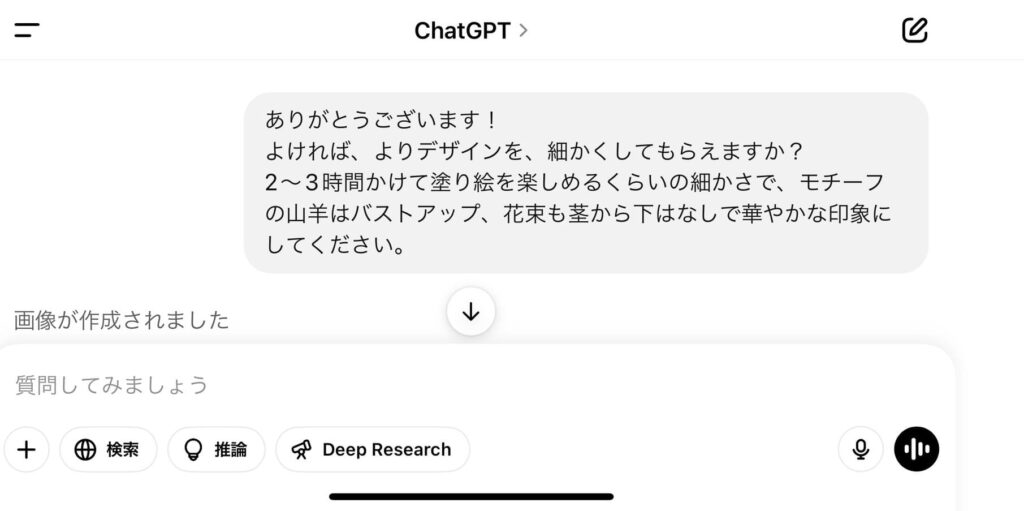Image resolution: width=1024 pixels, height=511 pixels.
Task: Tap the microphone dictation icon
Action: (860, 449)
